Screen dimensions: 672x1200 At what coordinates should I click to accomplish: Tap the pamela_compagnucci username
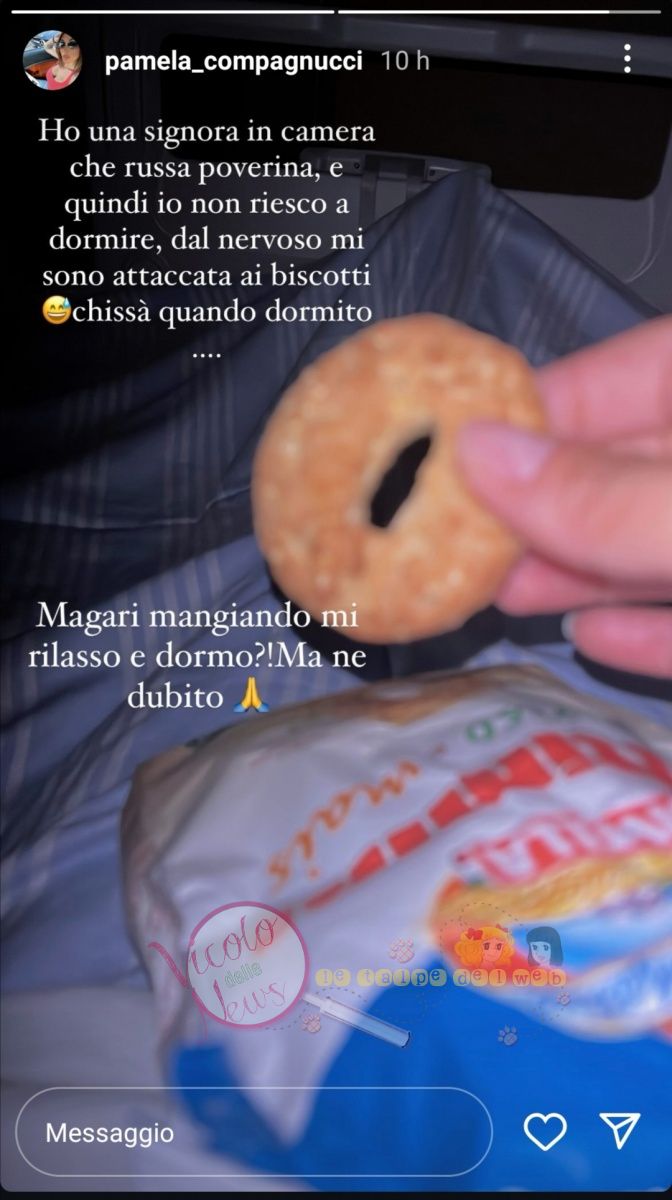pos(235,61)
